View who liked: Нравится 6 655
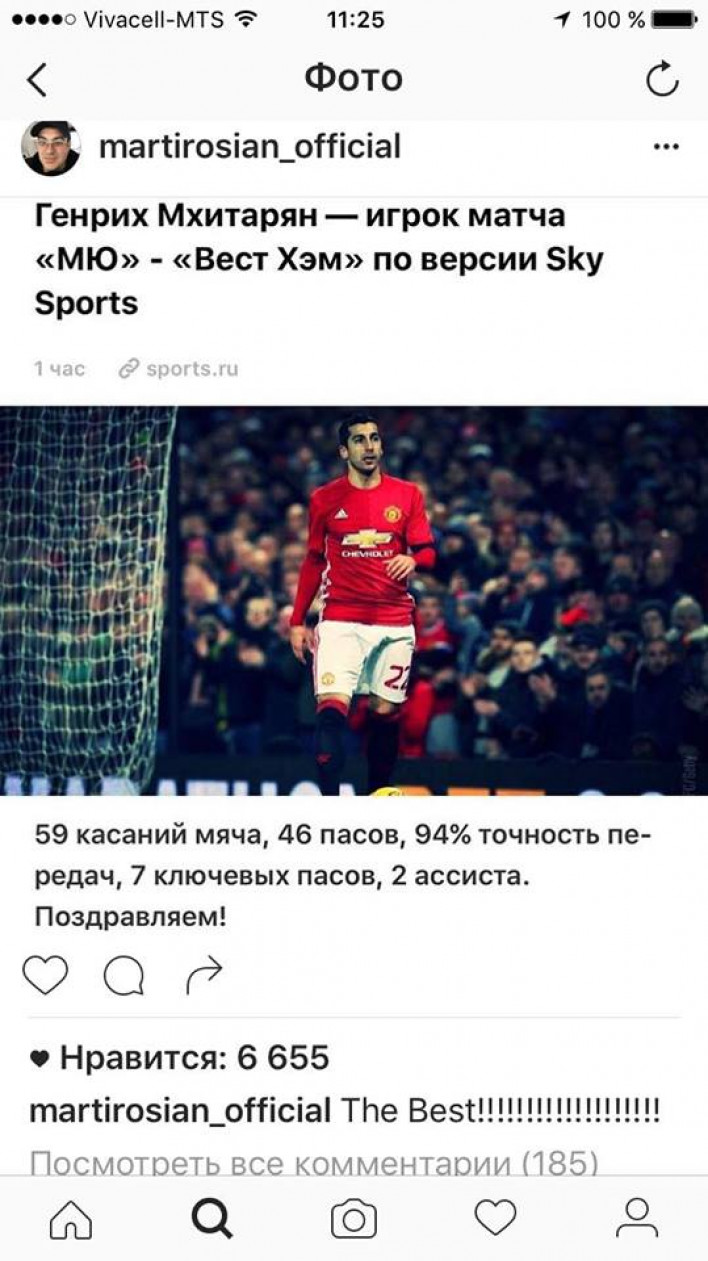The width and height of the screenshot is (708, 1261). (x=180, y=1058)
